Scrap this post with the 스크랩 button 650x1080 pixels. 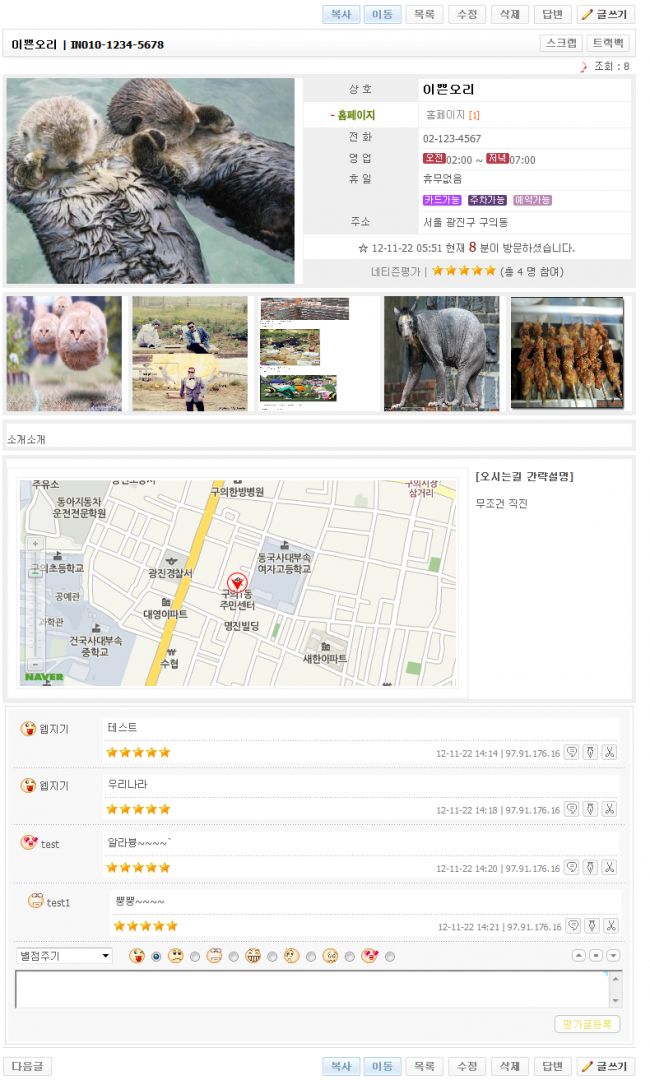click(561, 43)
